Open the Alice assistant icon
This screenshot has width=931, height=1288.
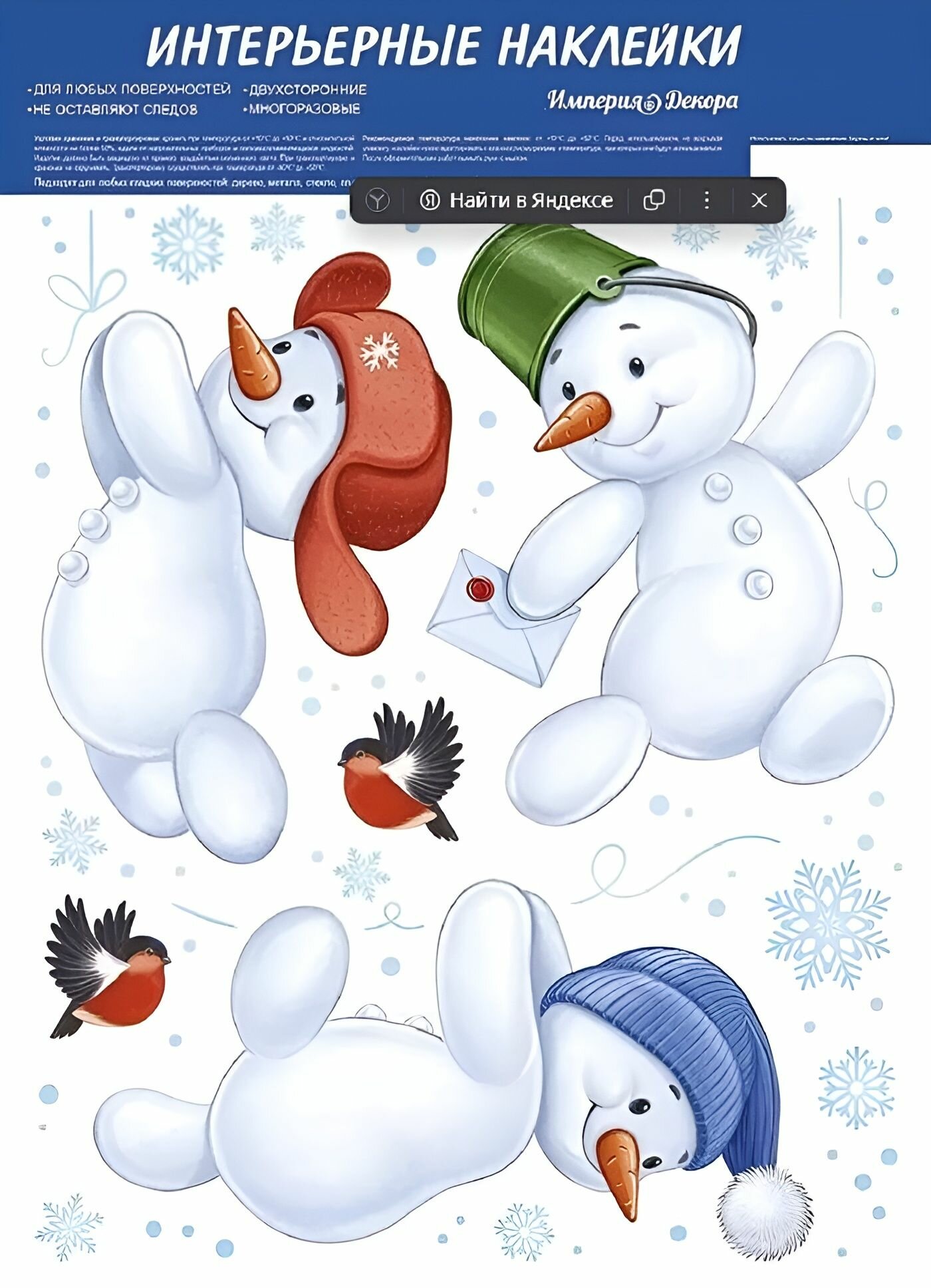click(x=378, y=200)
